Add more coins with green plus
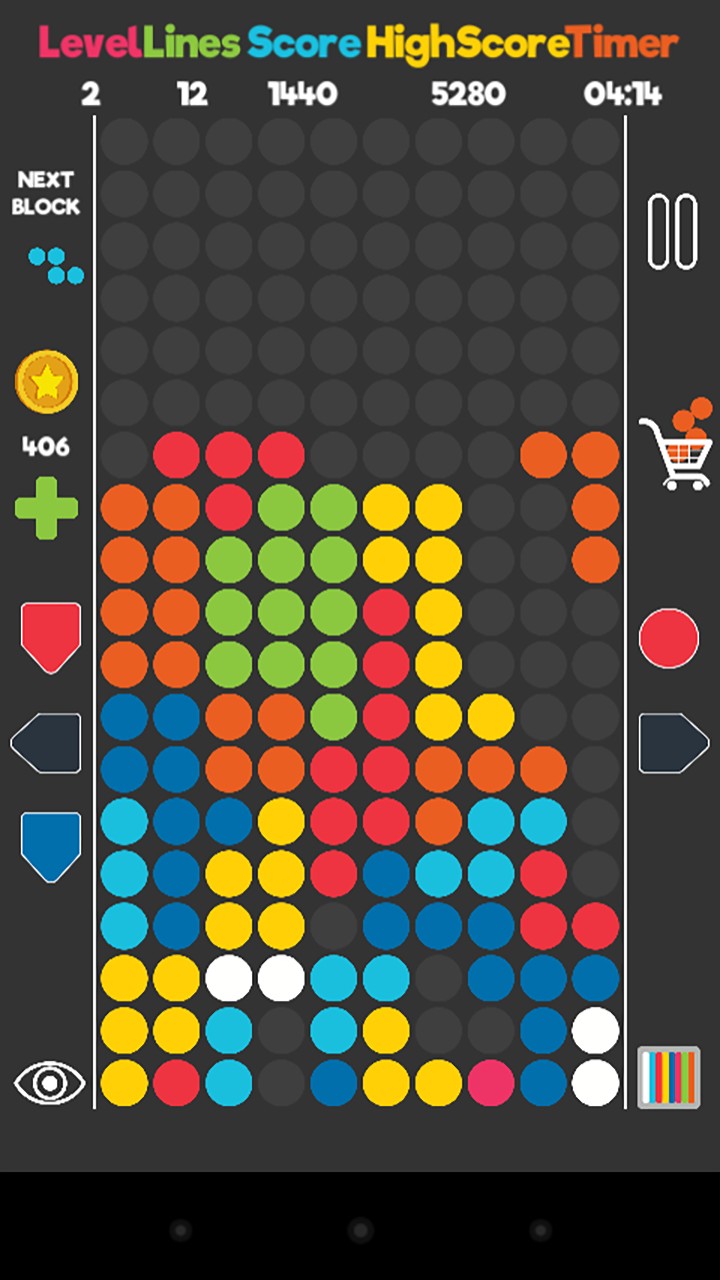The width and height of the screenshot is (720, 1280). pos(46,508)
